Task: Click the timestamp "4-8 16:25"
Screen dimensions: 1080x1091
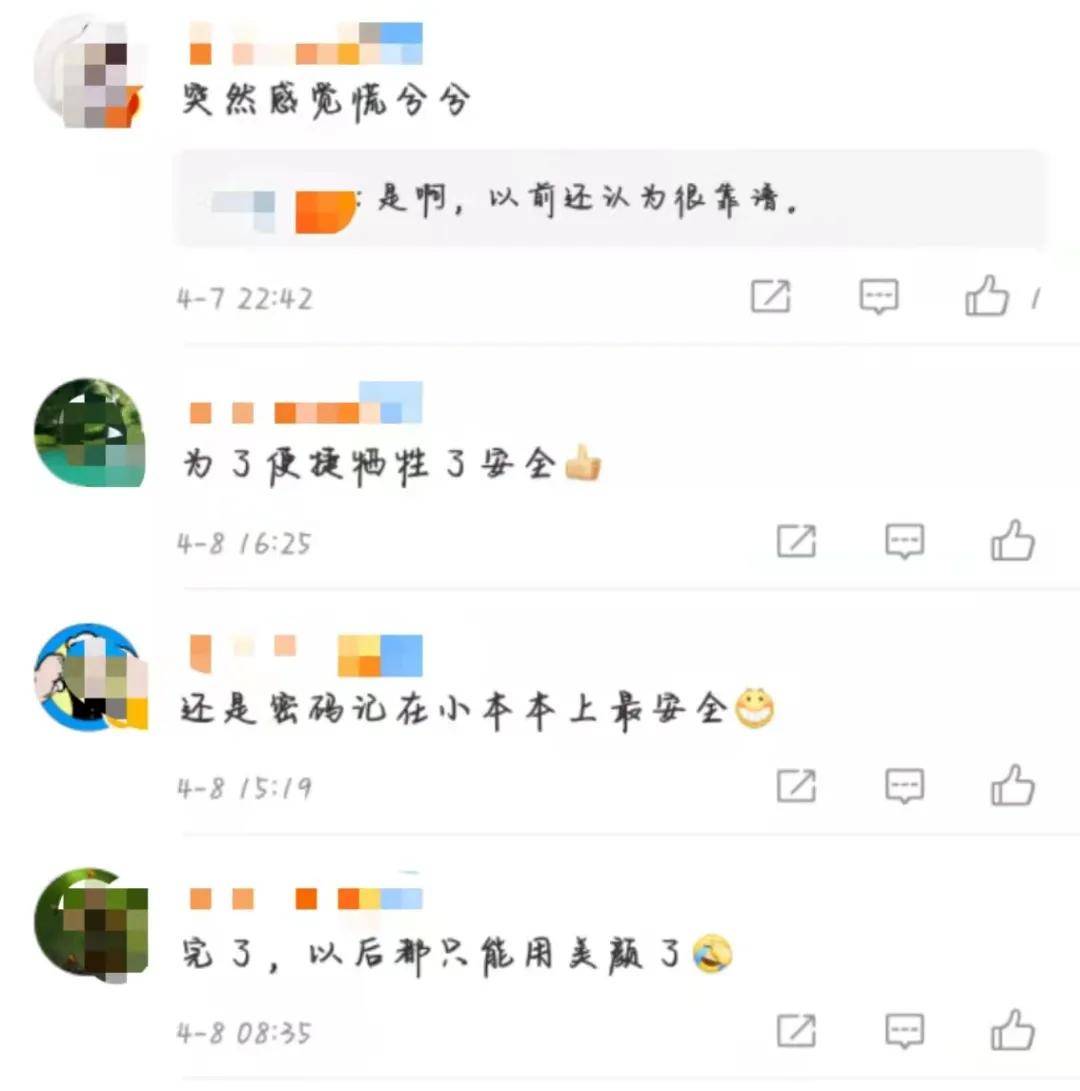Action: click(x=246, y=543)
